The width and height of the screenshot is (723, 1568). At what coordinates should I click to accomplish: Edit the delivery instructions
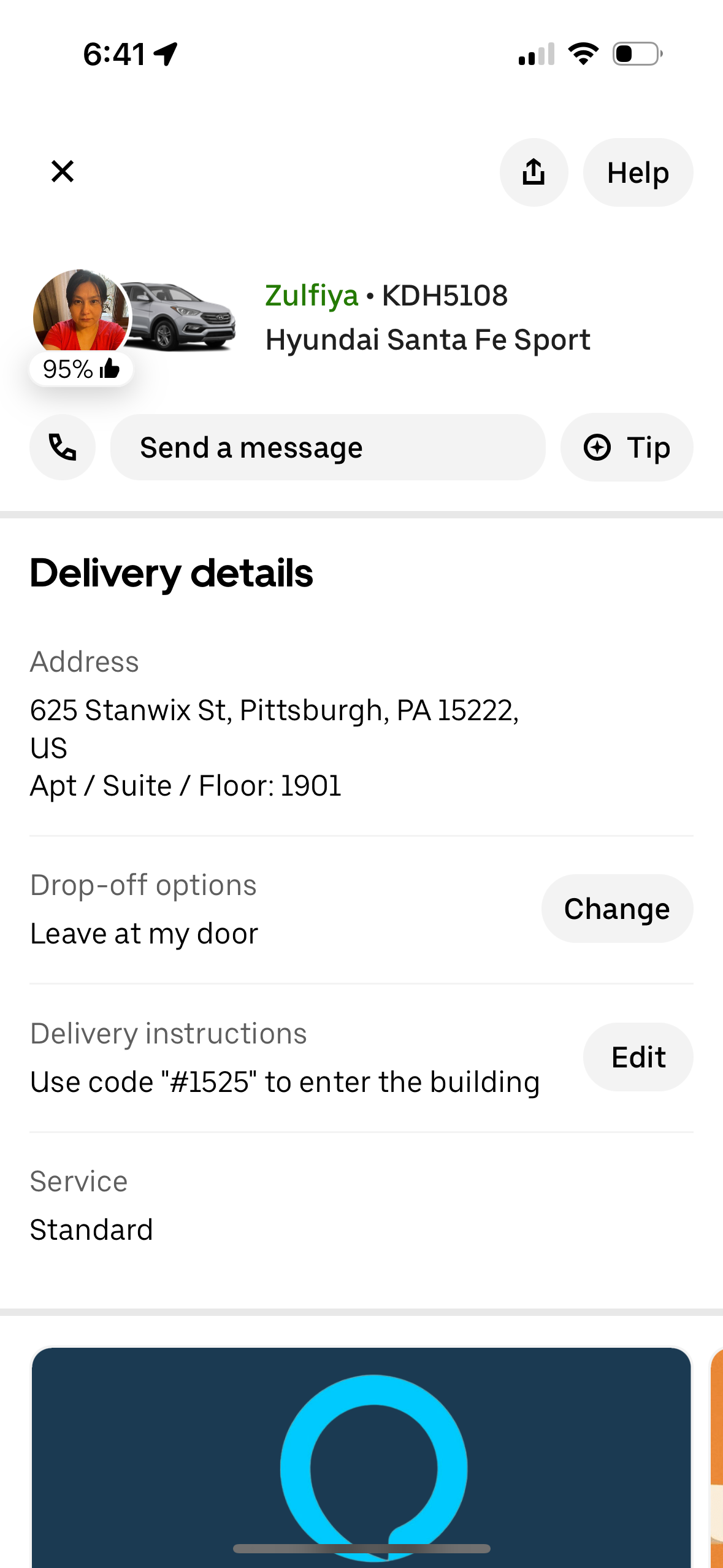coord(638,1057)
